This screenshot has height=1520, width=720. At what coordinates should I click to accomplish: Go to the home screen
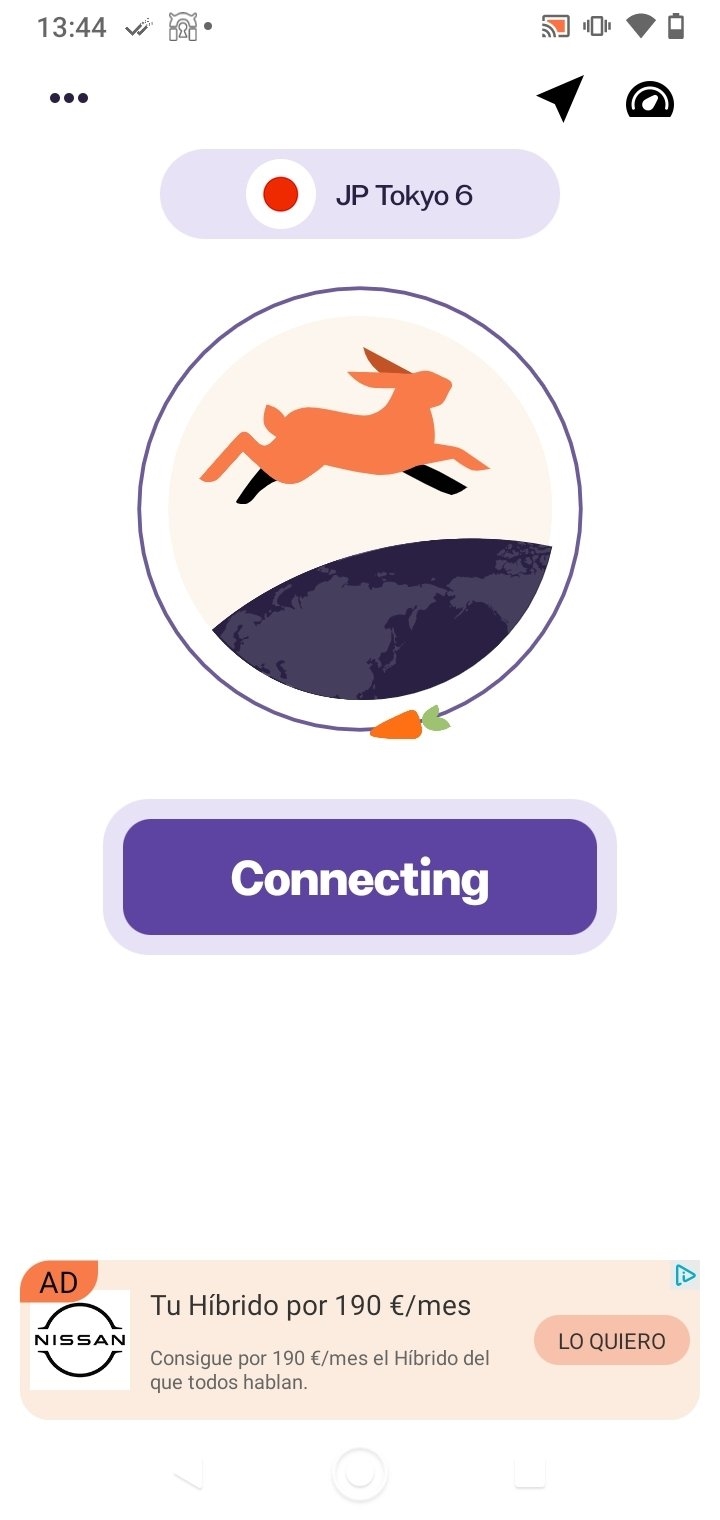click(360, 1474)
